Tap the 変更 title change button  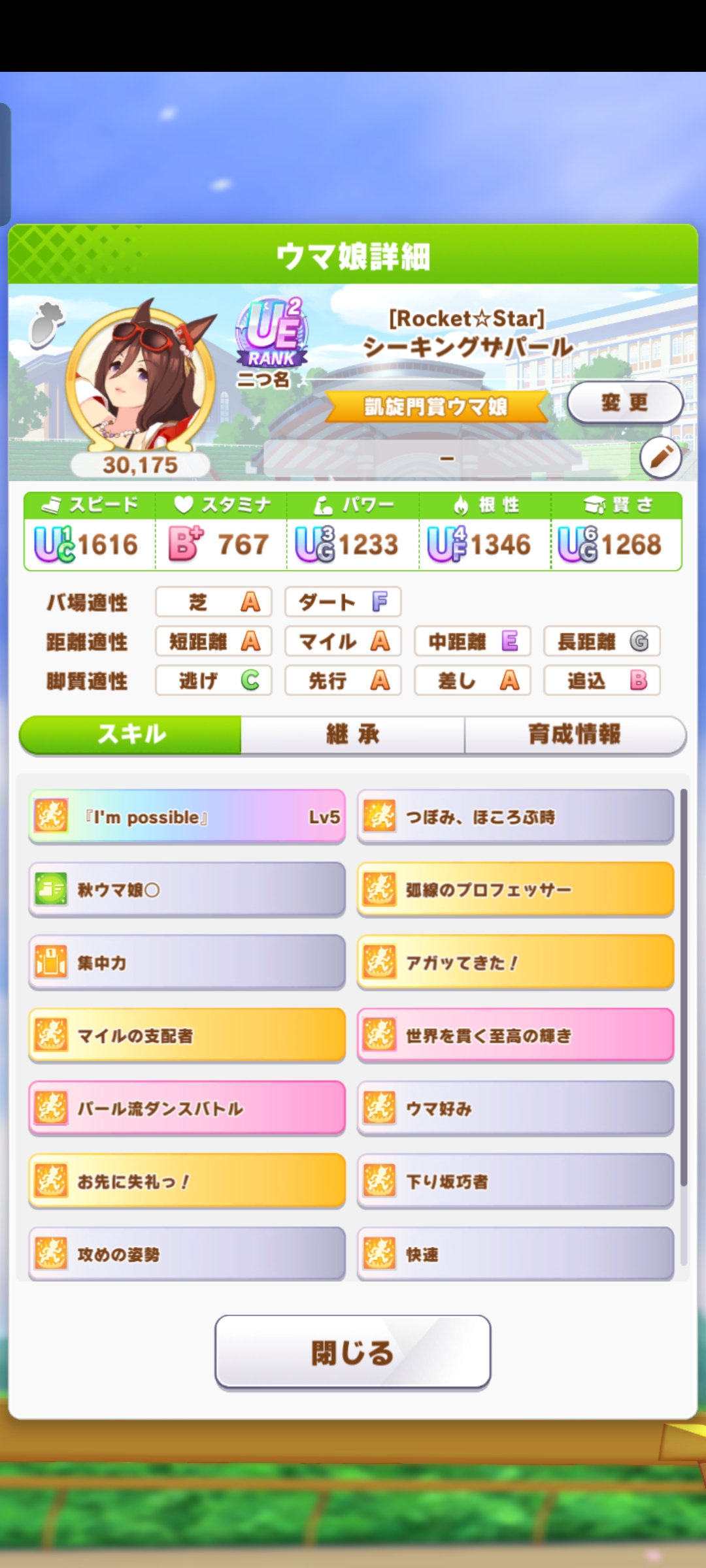624,402
